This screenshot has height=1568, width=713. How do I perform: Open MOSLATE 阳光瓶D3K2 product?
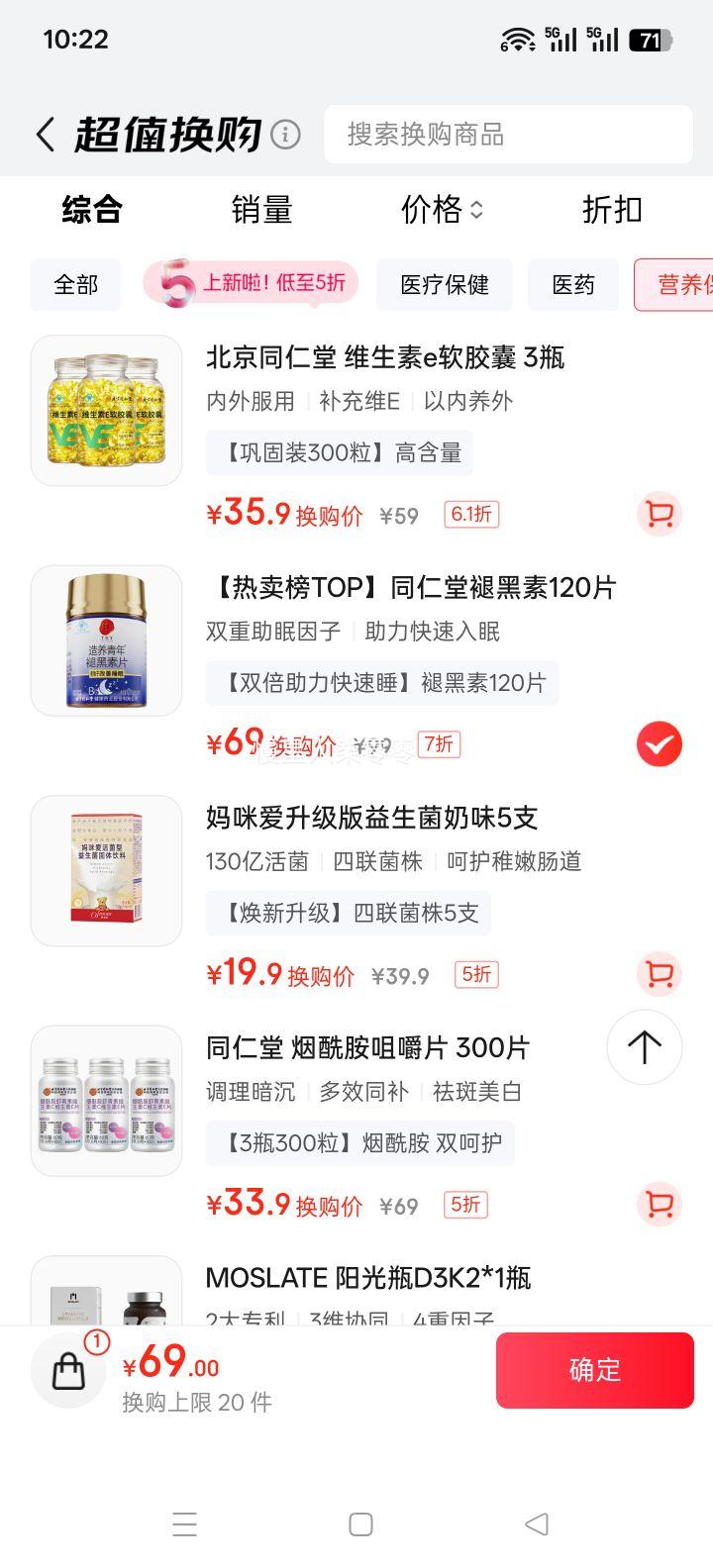tap(368, 1278)
